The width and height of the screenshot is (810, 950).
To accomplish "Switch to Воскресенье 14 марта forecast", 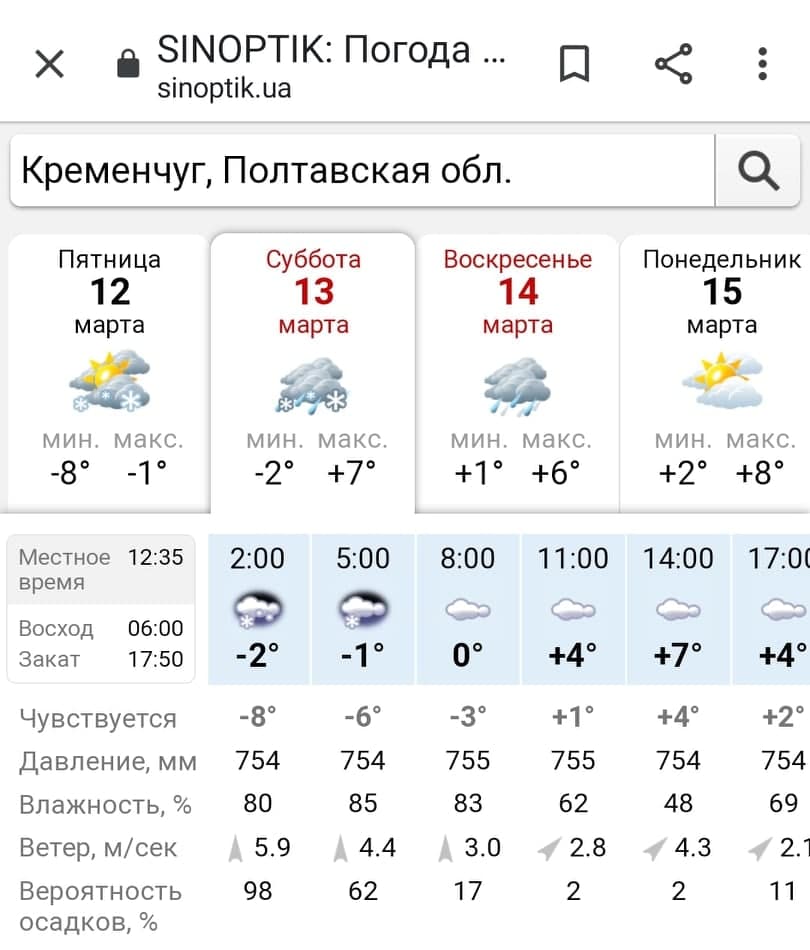I will 517,370.
